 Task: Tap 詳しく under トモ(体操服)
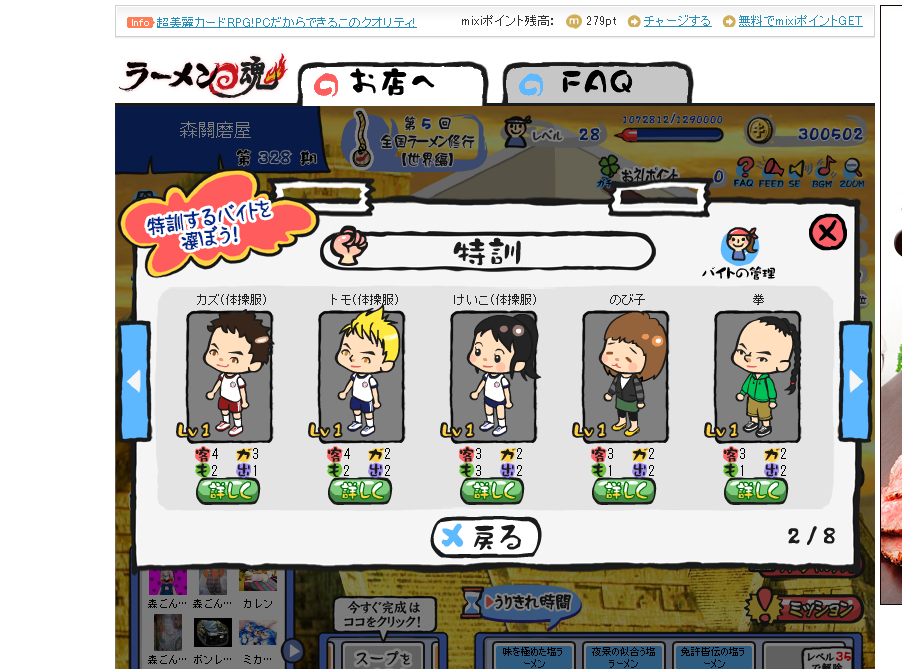tap(360, 491)
